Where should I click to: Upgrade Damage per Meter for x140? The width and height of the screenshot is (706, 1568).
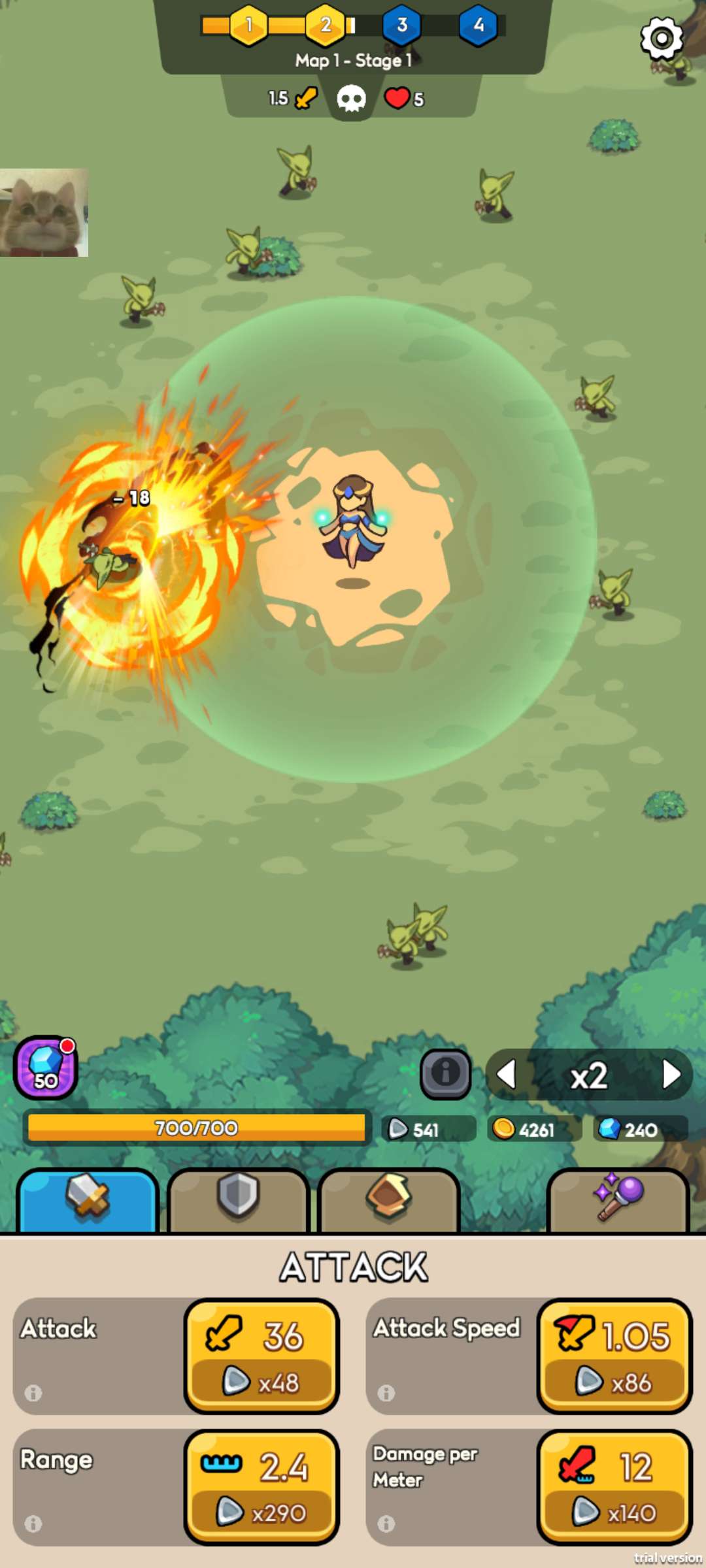[x=614, y=1487]
